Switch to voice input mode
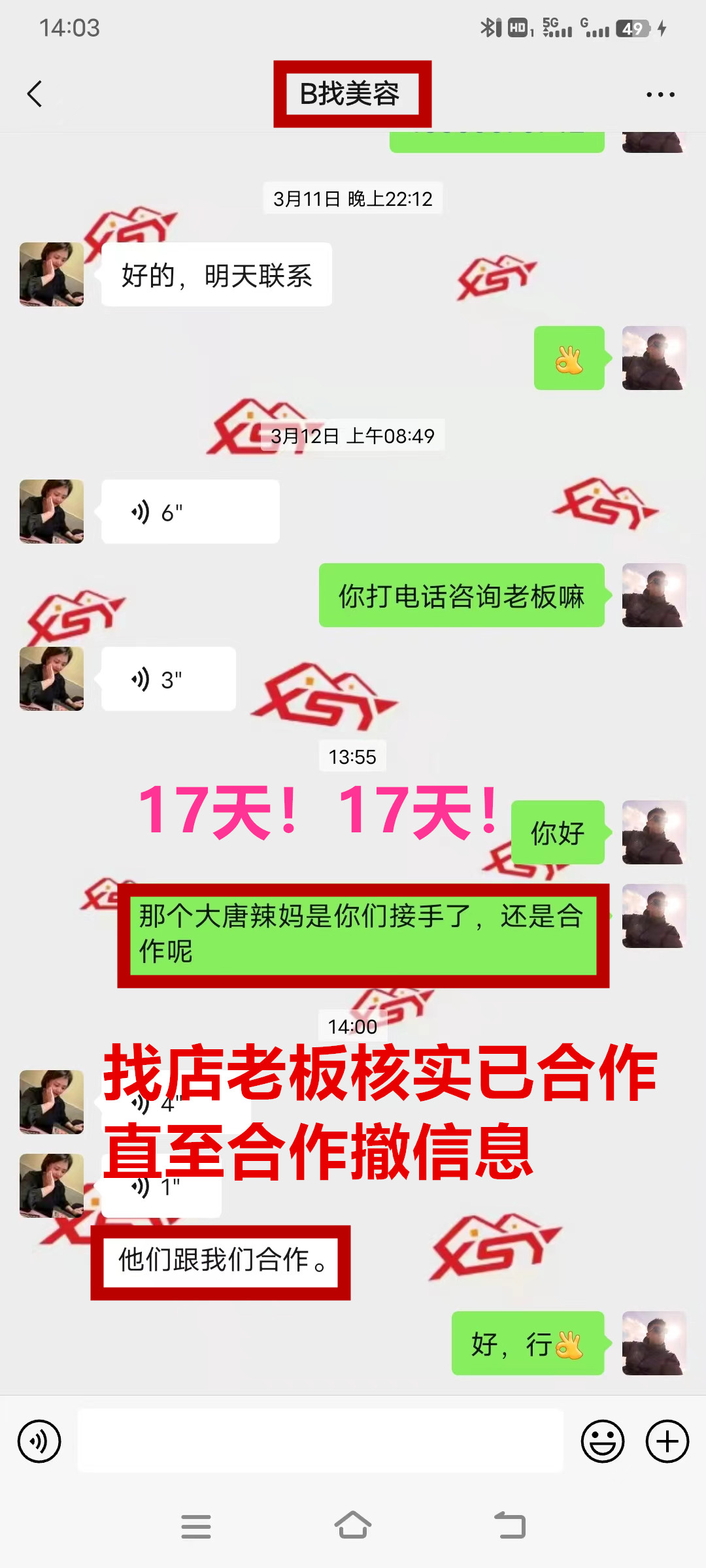706x1568 pixels. coord(39,1441)
